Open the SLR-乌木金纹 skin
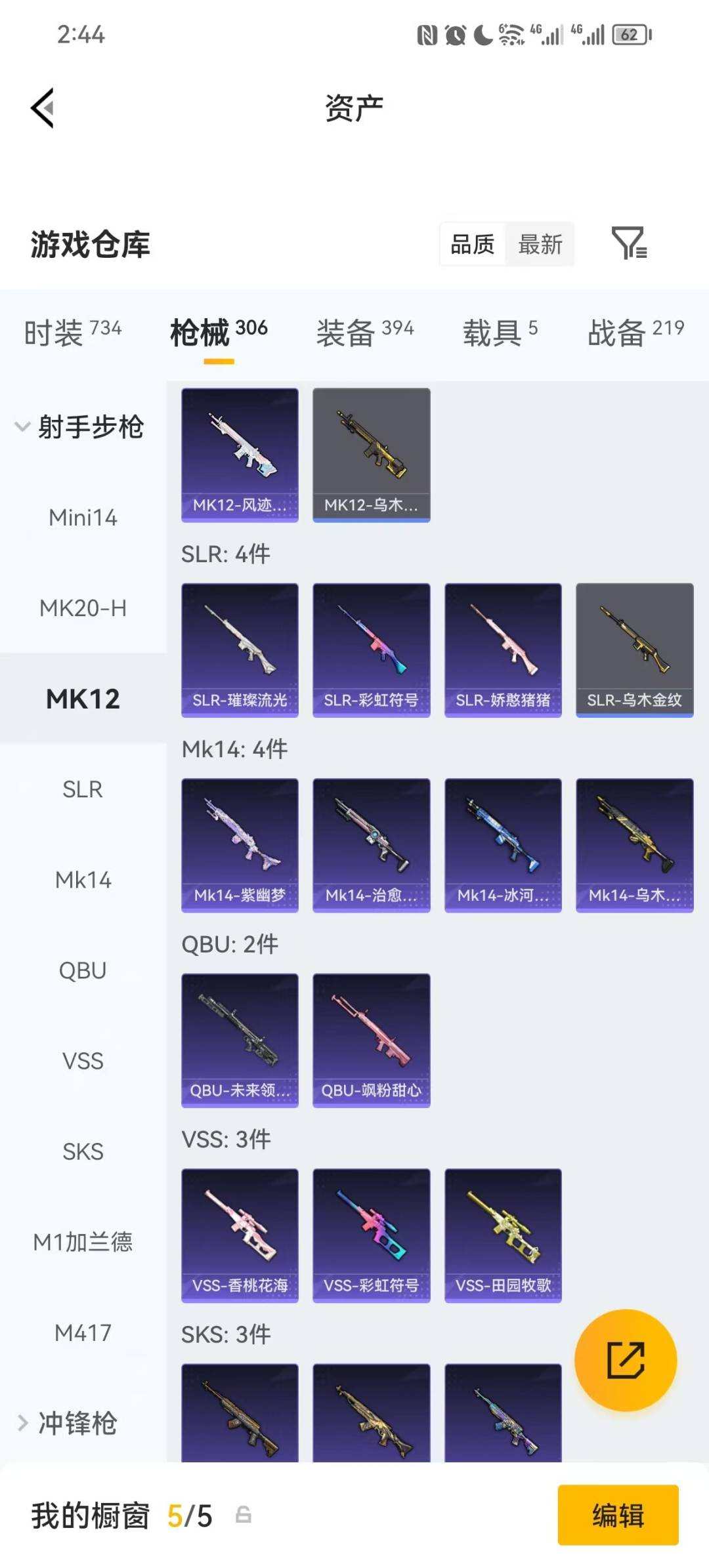Screen dimensions: 709x1568 pyautogui.click(x=634, y=650)
